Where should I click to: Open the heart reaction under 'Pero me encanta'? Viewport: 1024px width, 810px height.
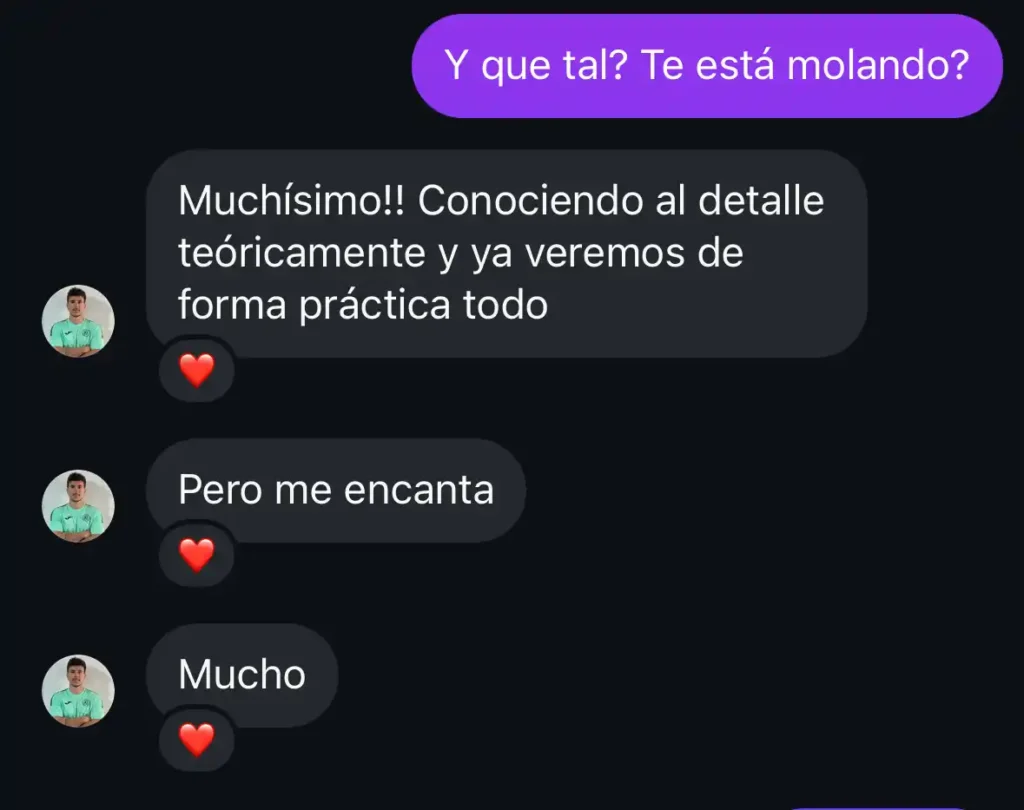point(196,555)
